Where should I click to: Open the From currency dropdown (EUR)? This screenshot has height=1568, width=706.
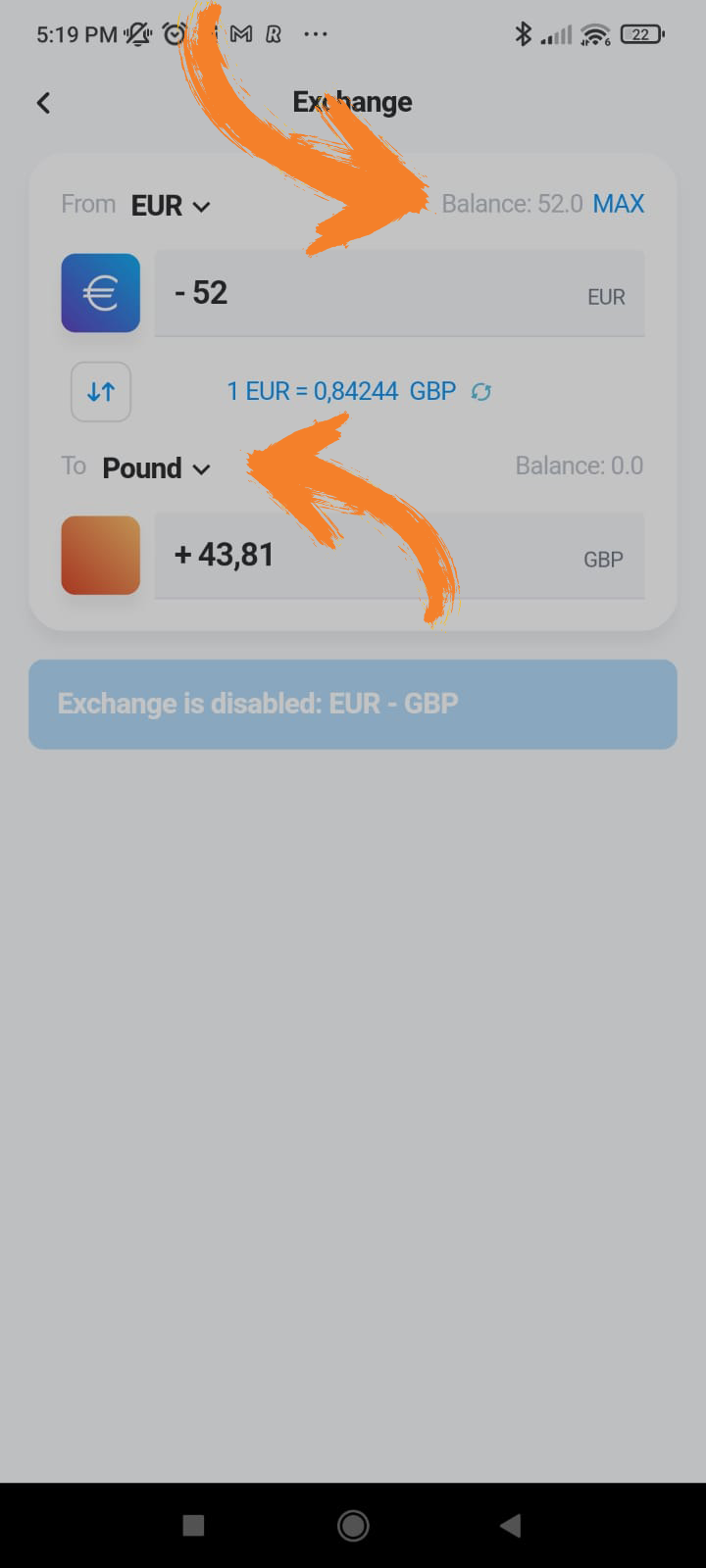point(172,206)
